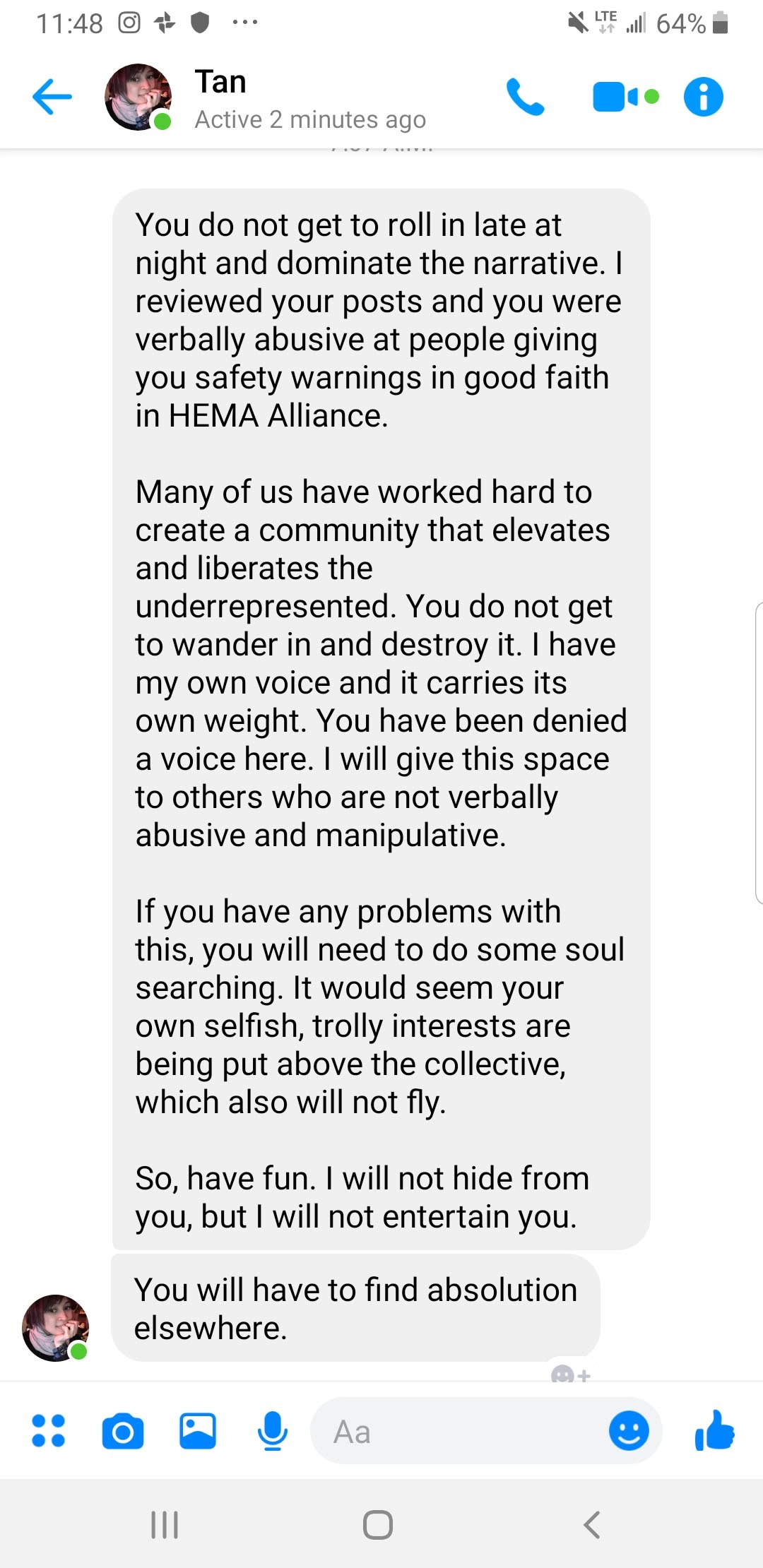The width and height of the screenshot is (763, 1568).
Task: Record a voice message with the microphone
Action: tap(272, 1432)
